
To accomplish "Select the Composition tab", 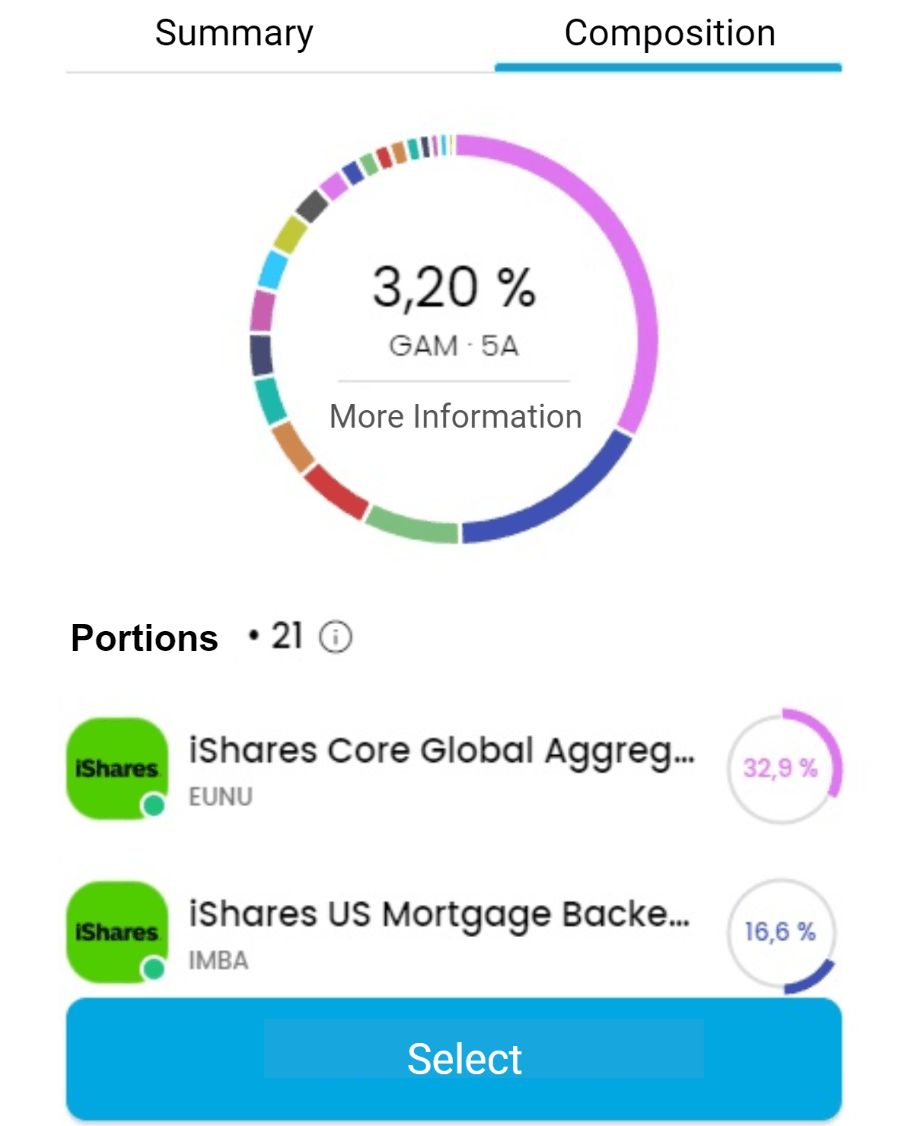I will pos(669,34).
